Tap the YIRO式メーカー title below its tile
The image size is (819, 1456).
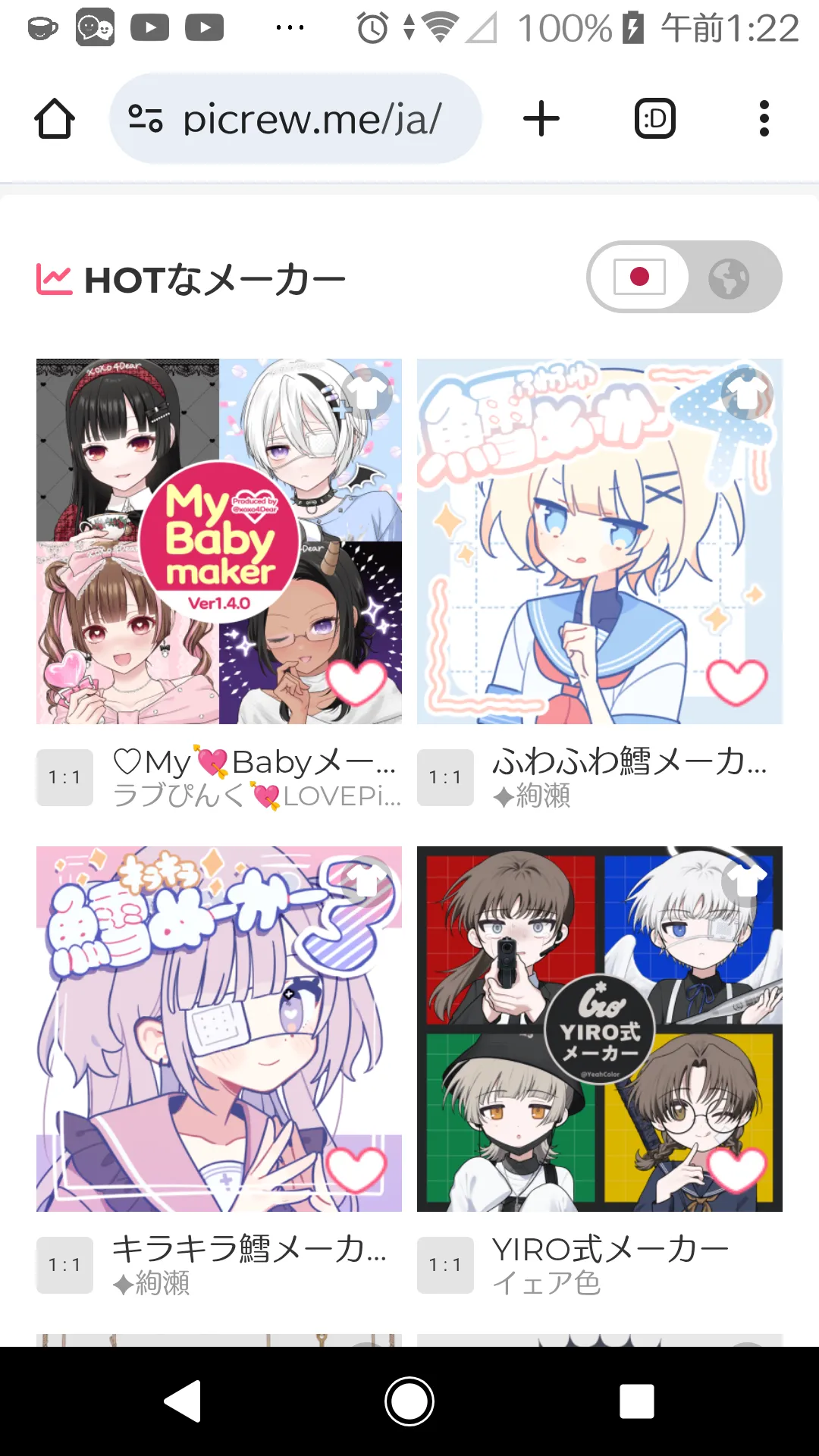pyautogui.click(x=610, y=1250)
